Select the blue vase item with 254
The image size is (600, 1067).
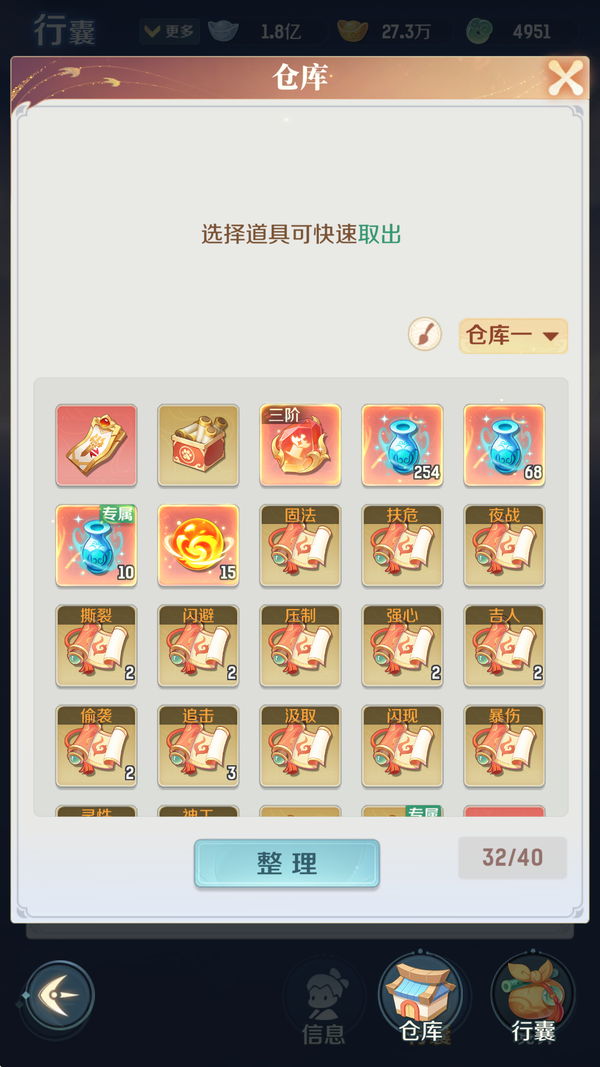tap(402, 445)
